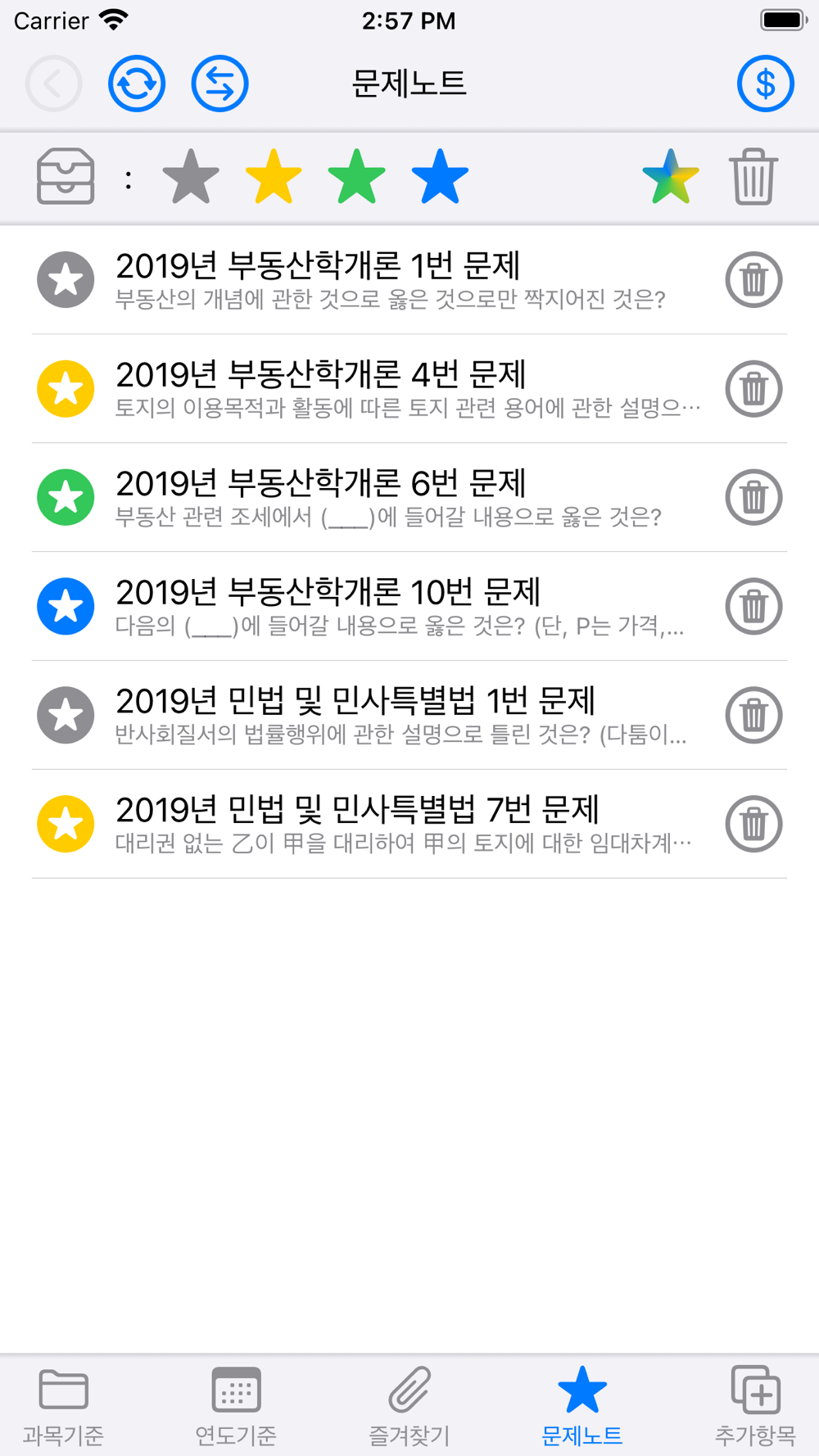The height and width of the screenshot is (1456, 819).
Task: Filter by yellow star
Action: (x=274, y=177)
